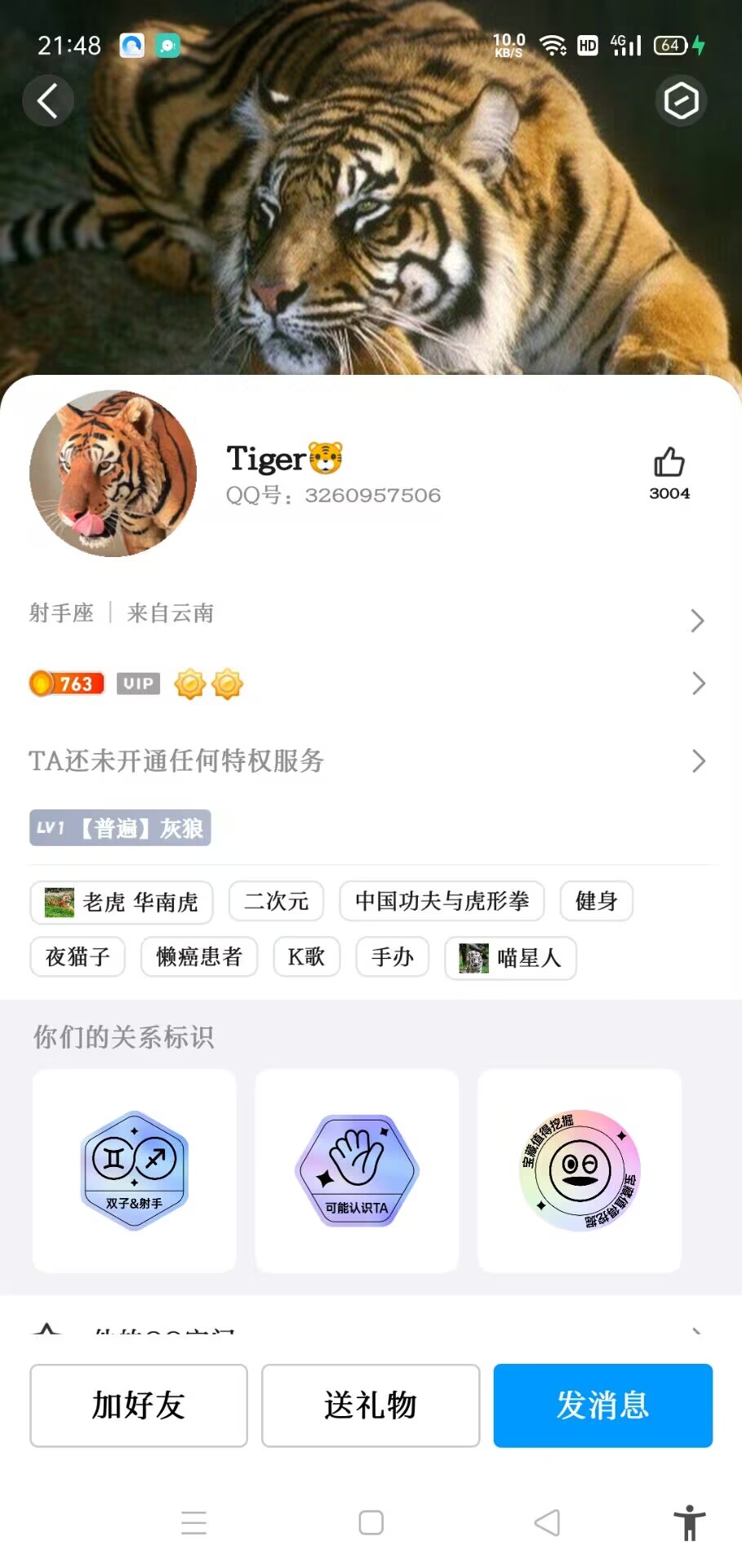742x1568 pixels.
Task: Open the 射手座 来自云南 details row
Action: (367, 614)
